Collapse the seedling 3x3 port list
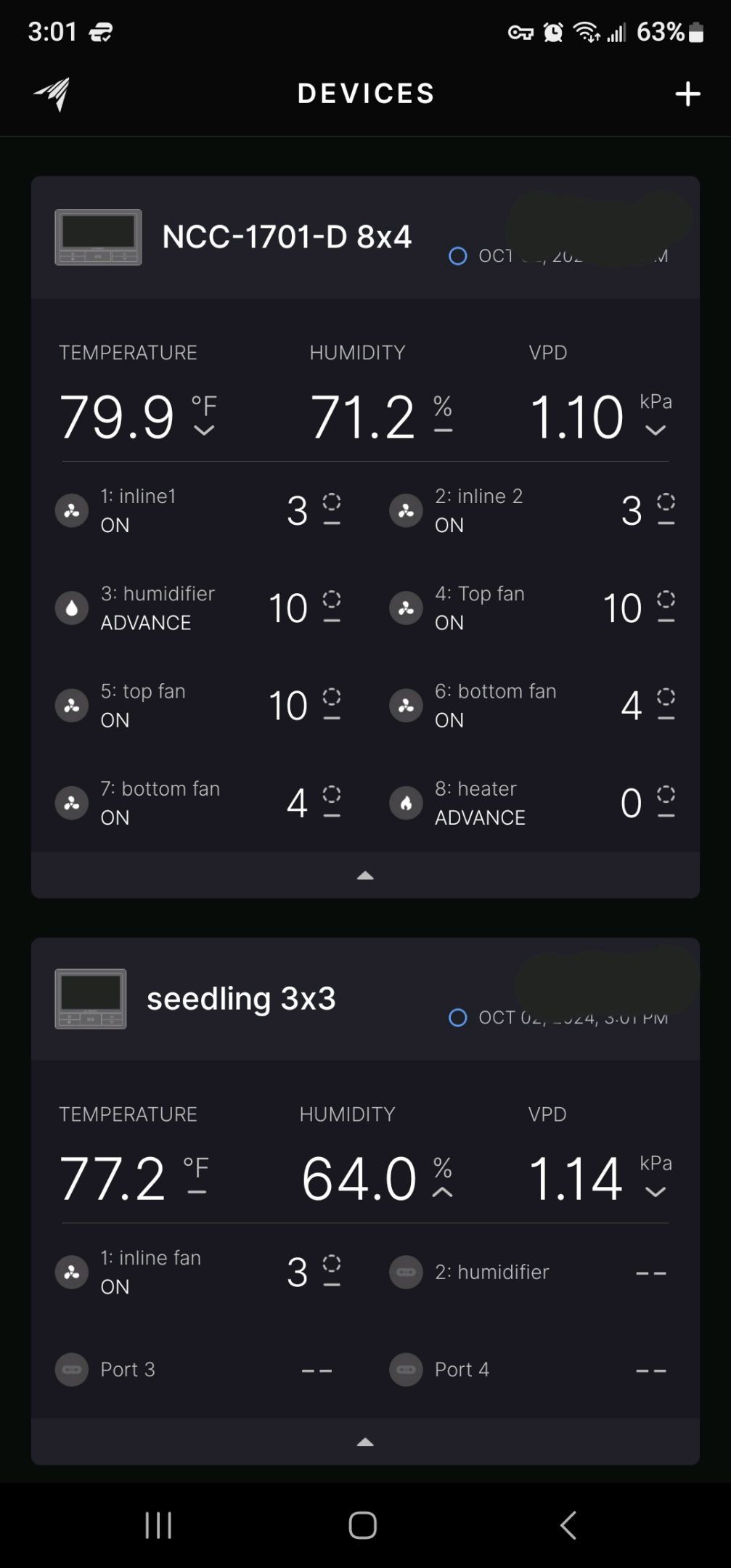The width and height of the screenshot is (731, 1568). pos(365,1442)
